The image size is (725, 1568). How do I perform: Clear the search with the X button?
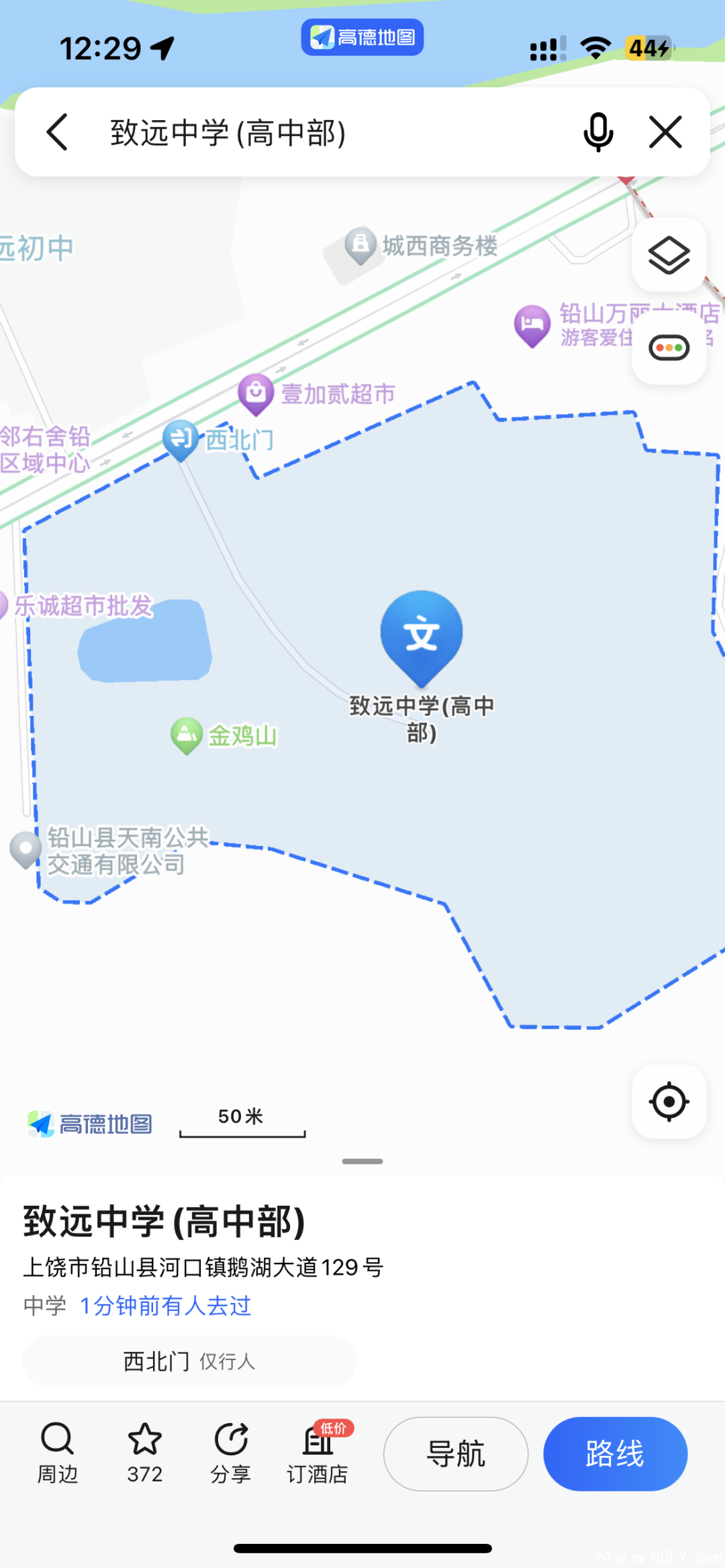pyautogui.click(x=665, y=132)
